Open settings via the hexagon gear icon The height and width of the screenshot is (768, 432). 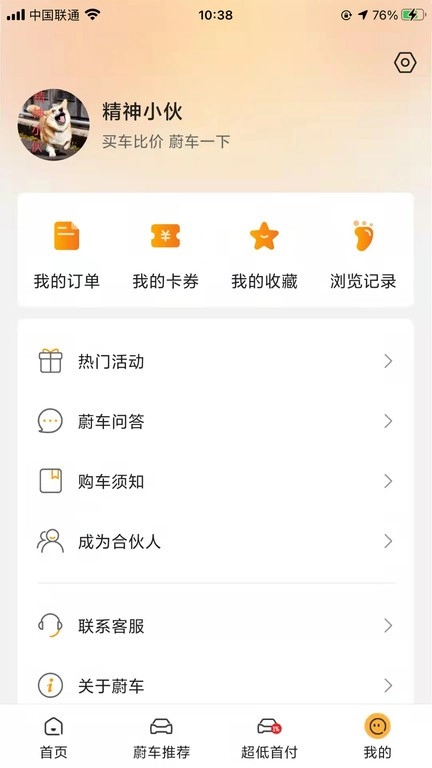(405, 63)
